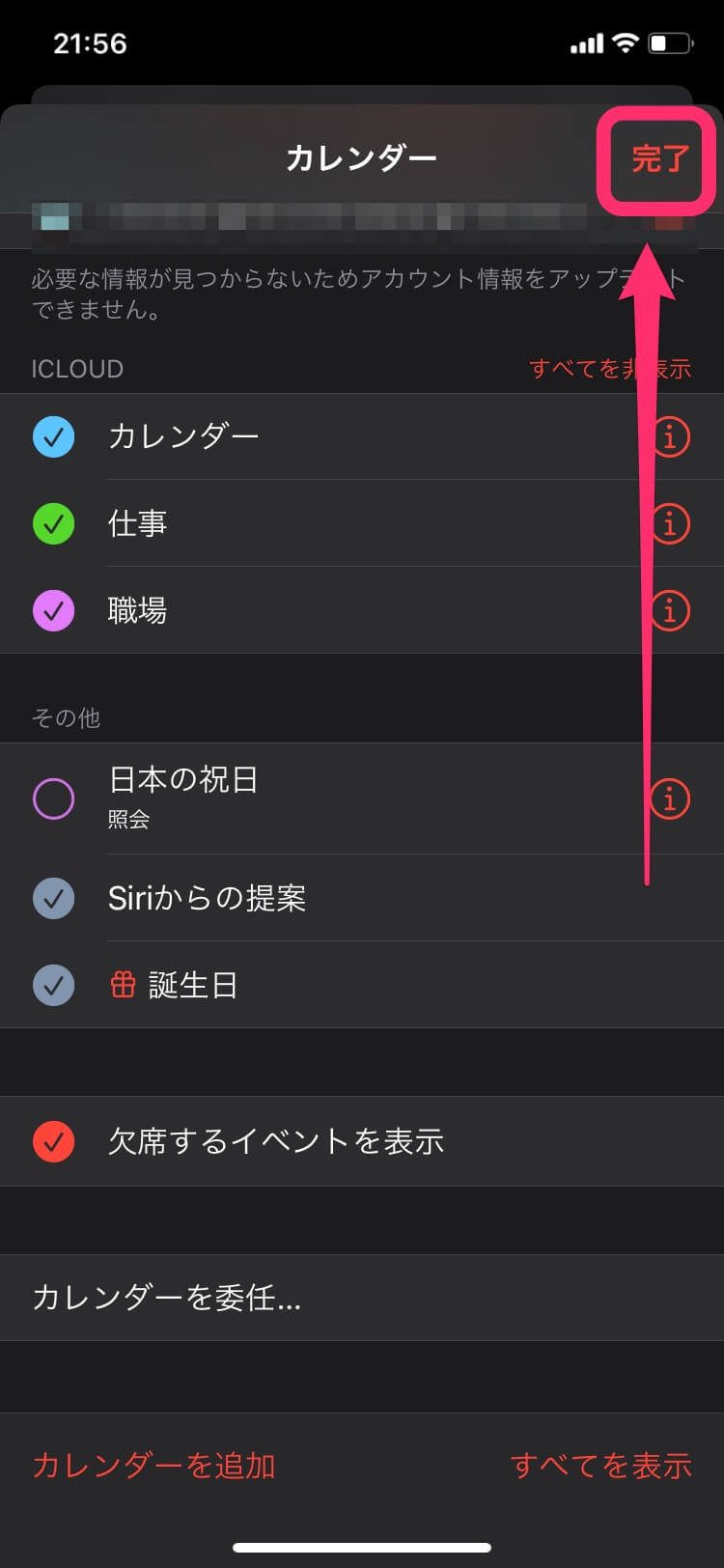The image size is (724, 1568).
Task: Toggle 欠席するイベントを表示
Action: click(x=54, y=1141)
